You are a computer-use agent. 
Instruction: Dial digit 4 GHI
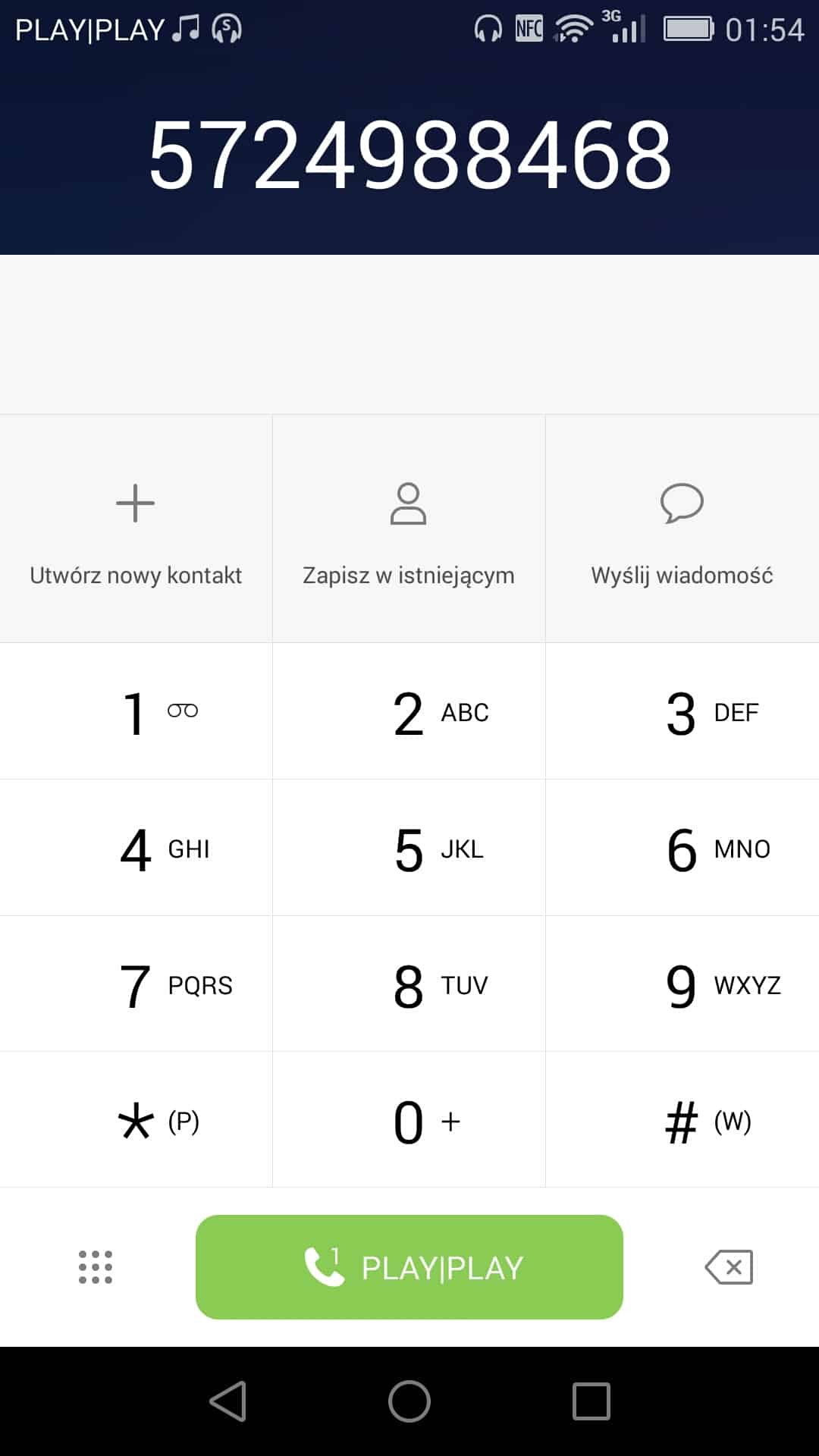(x=136, y=848)
